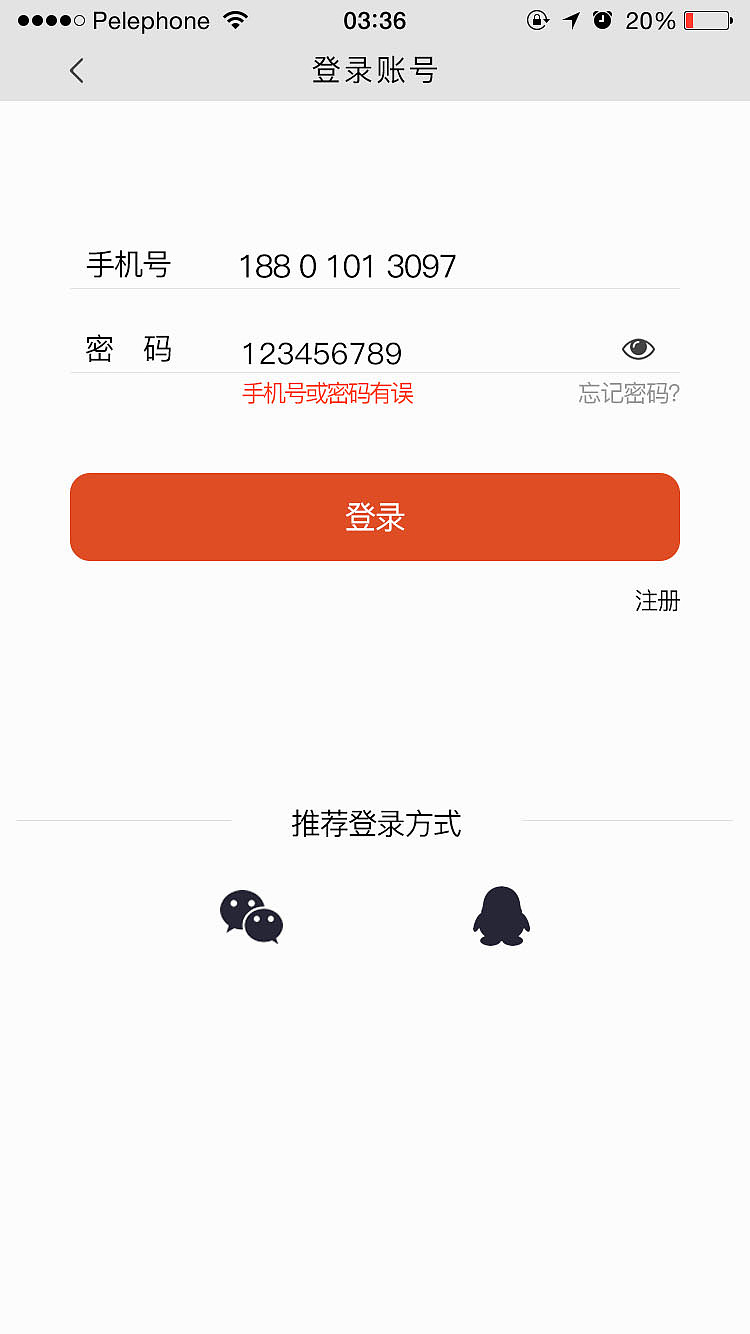750x1334 pixels.
Task: Open the 忘记密码? link
Action: (629, 394)
